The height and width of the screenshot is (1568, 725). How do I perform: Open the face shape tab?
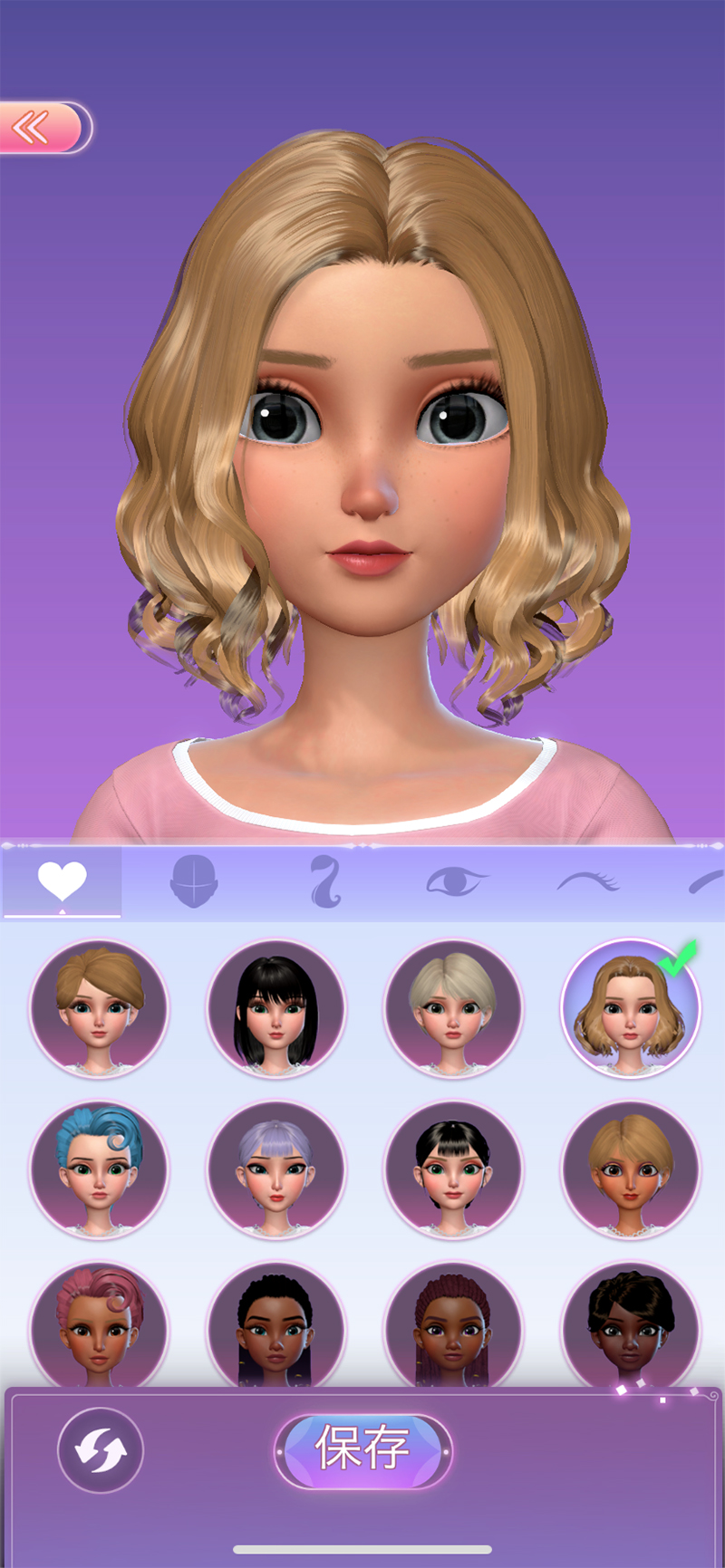tap(194, 880)
